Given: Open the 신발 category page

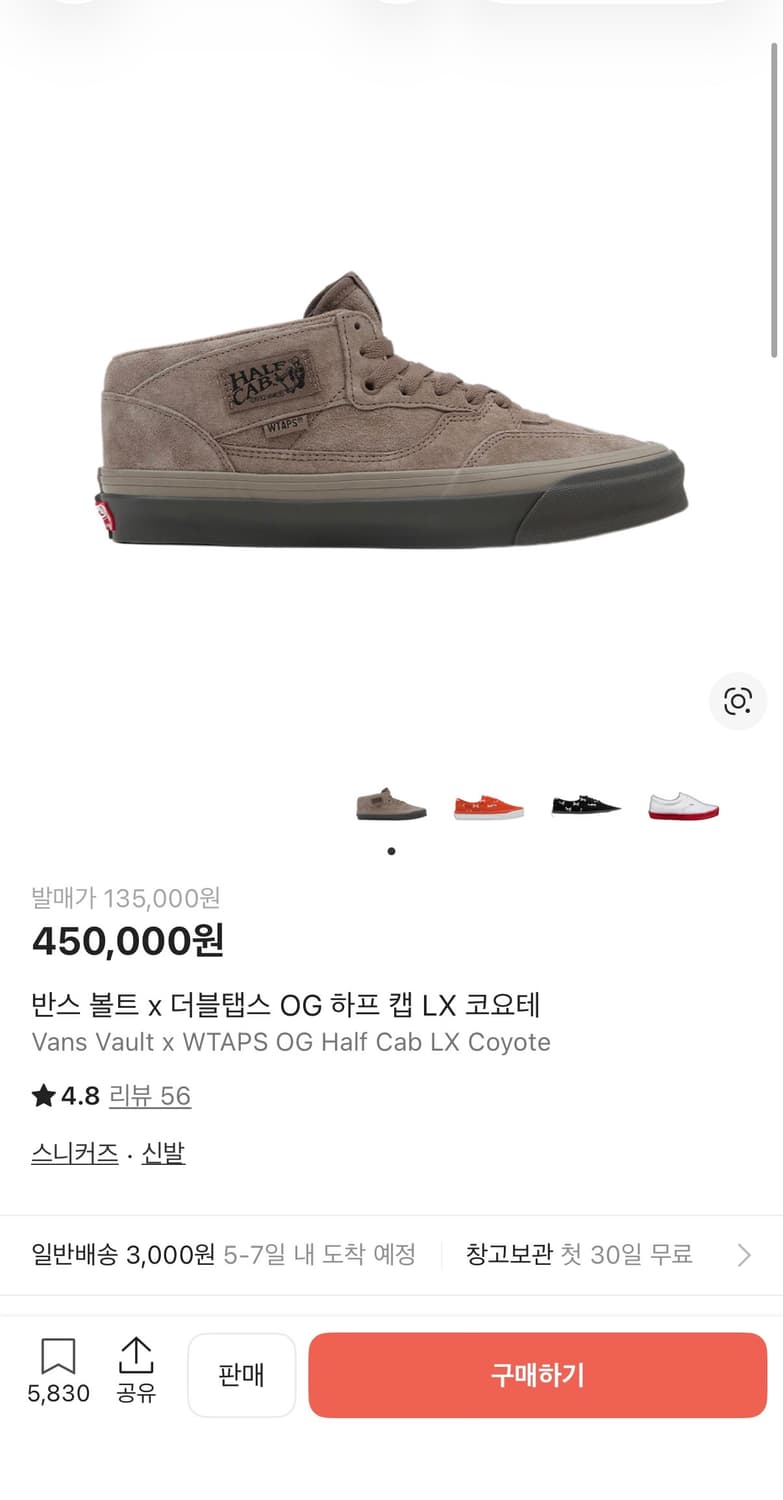Looking at the screenshot, I should coord(164,1153).
